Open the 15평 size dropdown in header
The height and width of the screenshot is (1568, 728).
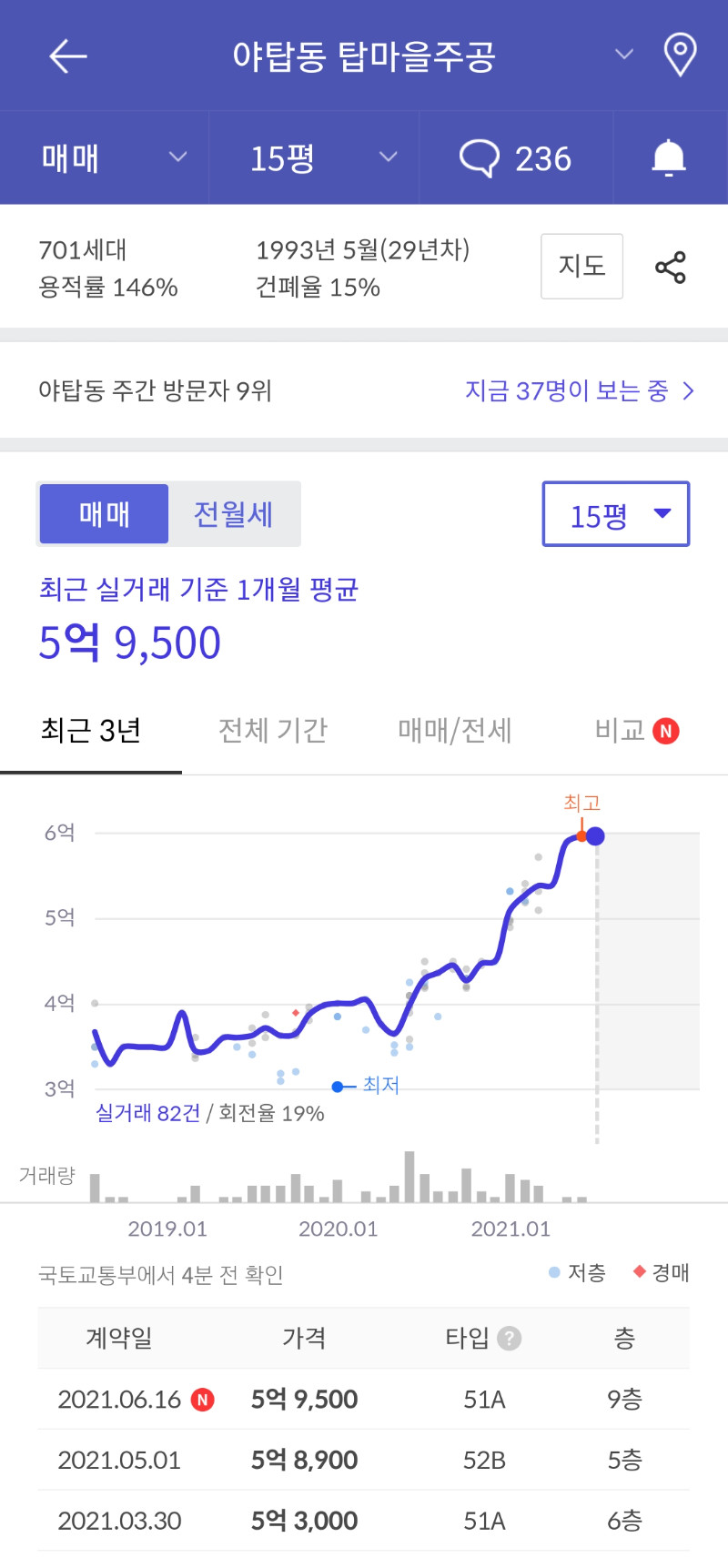point(314,157)
